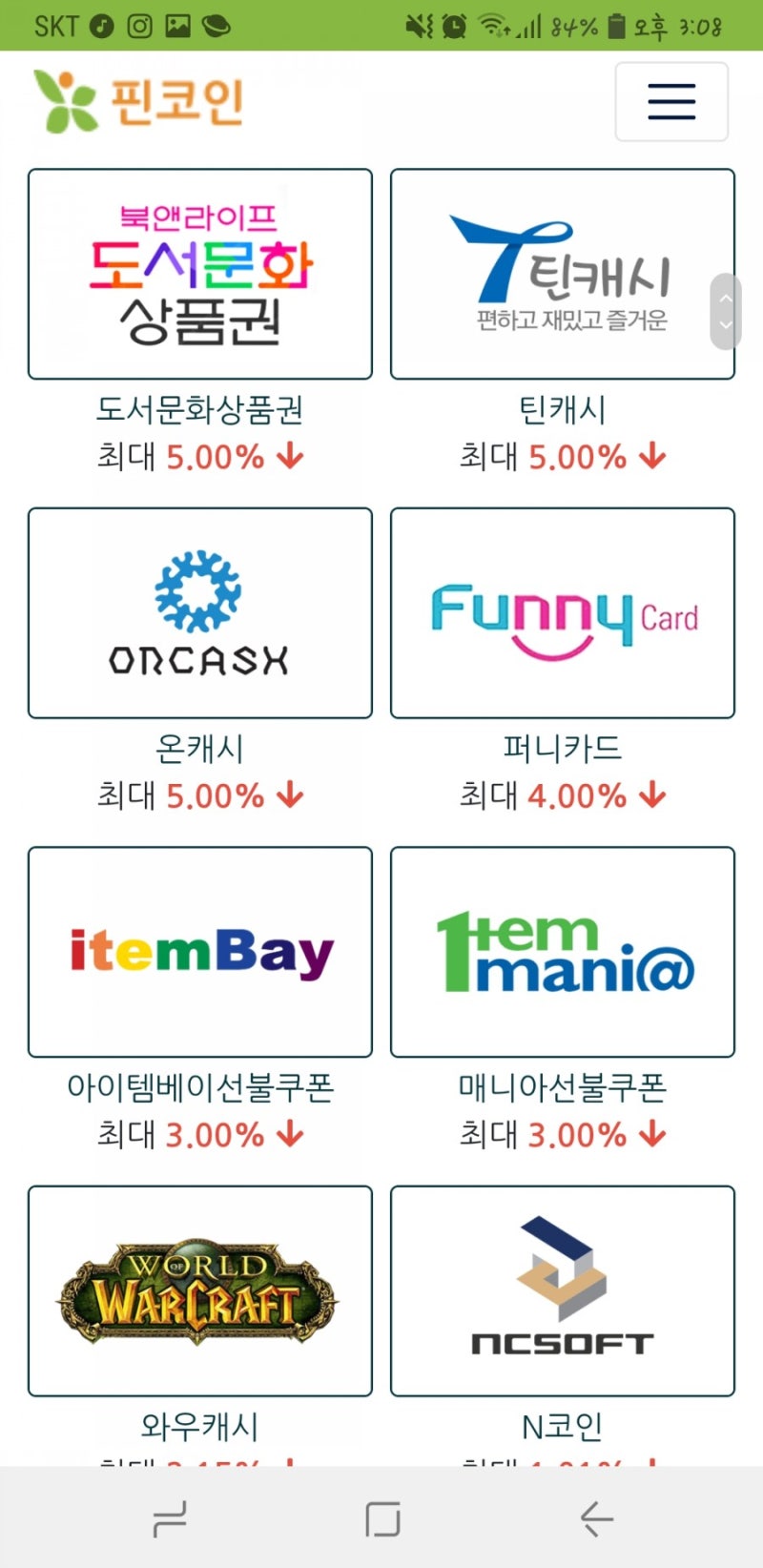Select the World of Warcraft 와우캐시 card

[199, 1290]
